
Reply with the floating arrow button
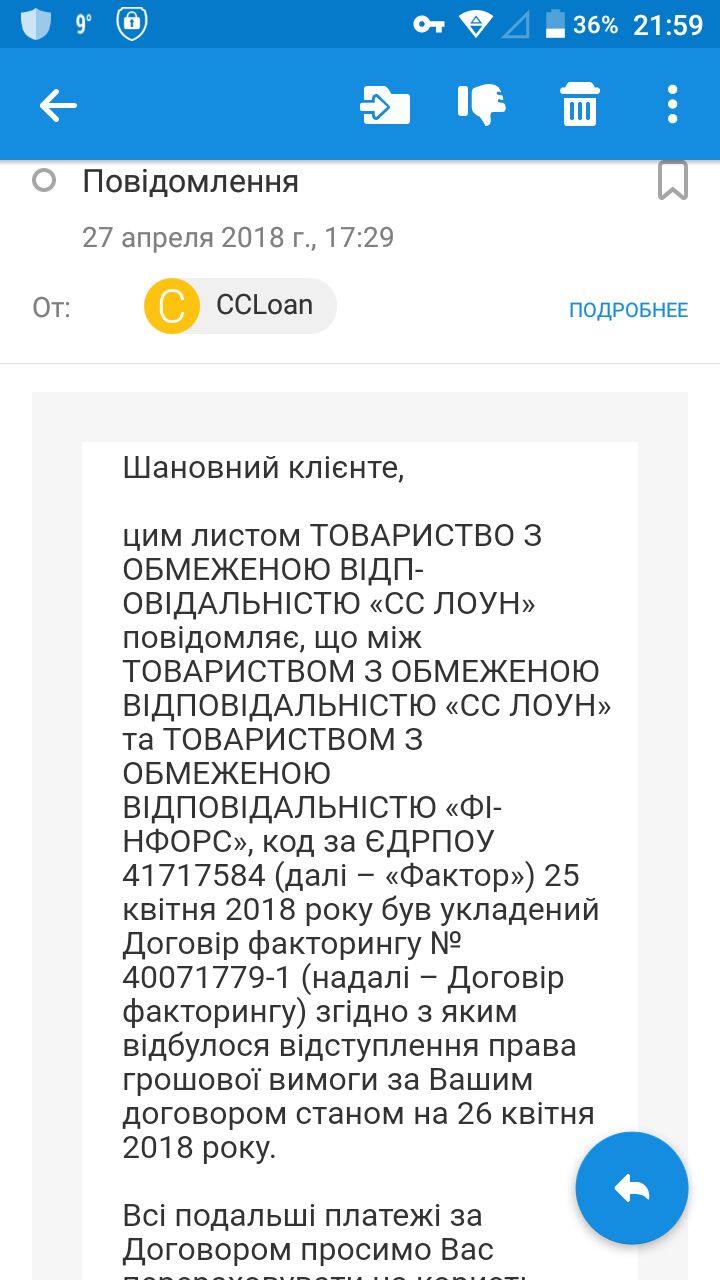[632, 1188]
